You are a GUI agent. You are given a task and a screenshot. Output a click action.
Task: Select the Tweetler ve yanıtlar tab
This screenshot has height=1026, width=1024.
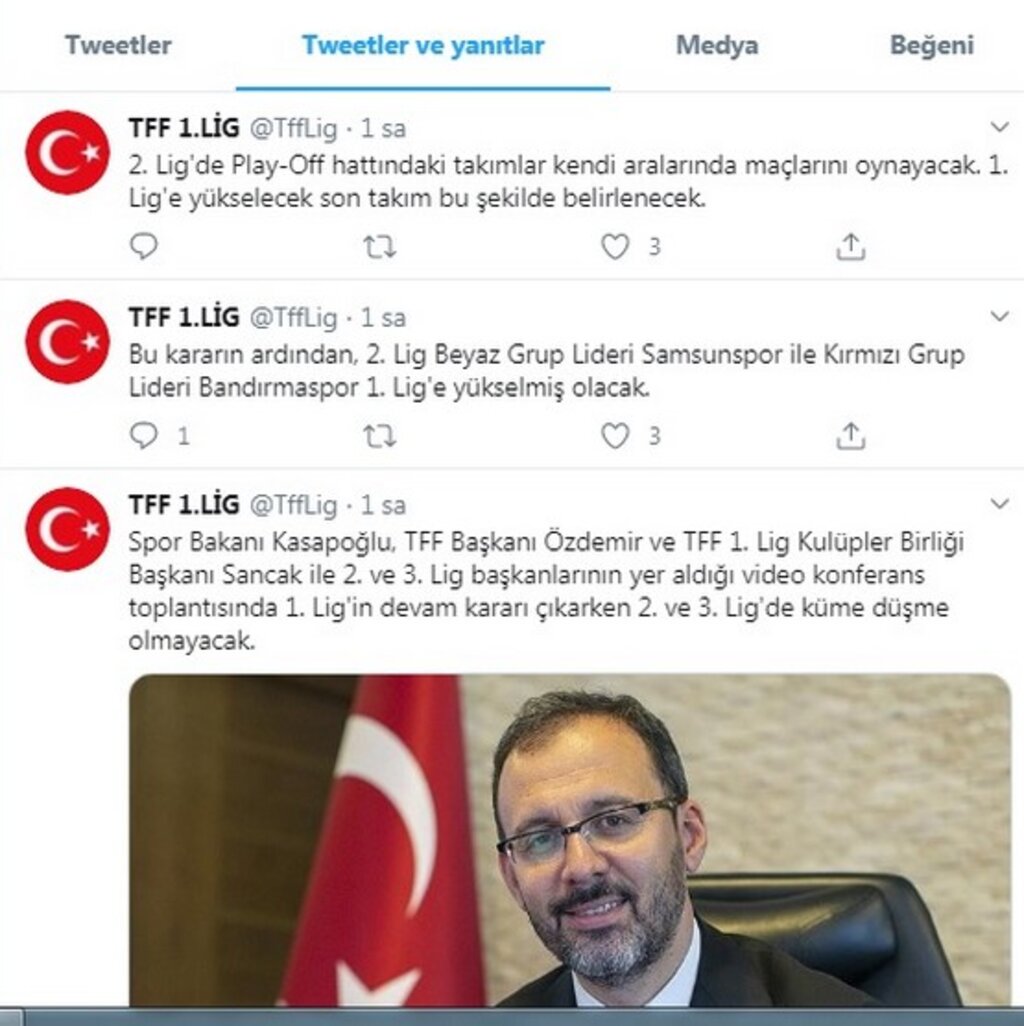[x=423, y=45]
